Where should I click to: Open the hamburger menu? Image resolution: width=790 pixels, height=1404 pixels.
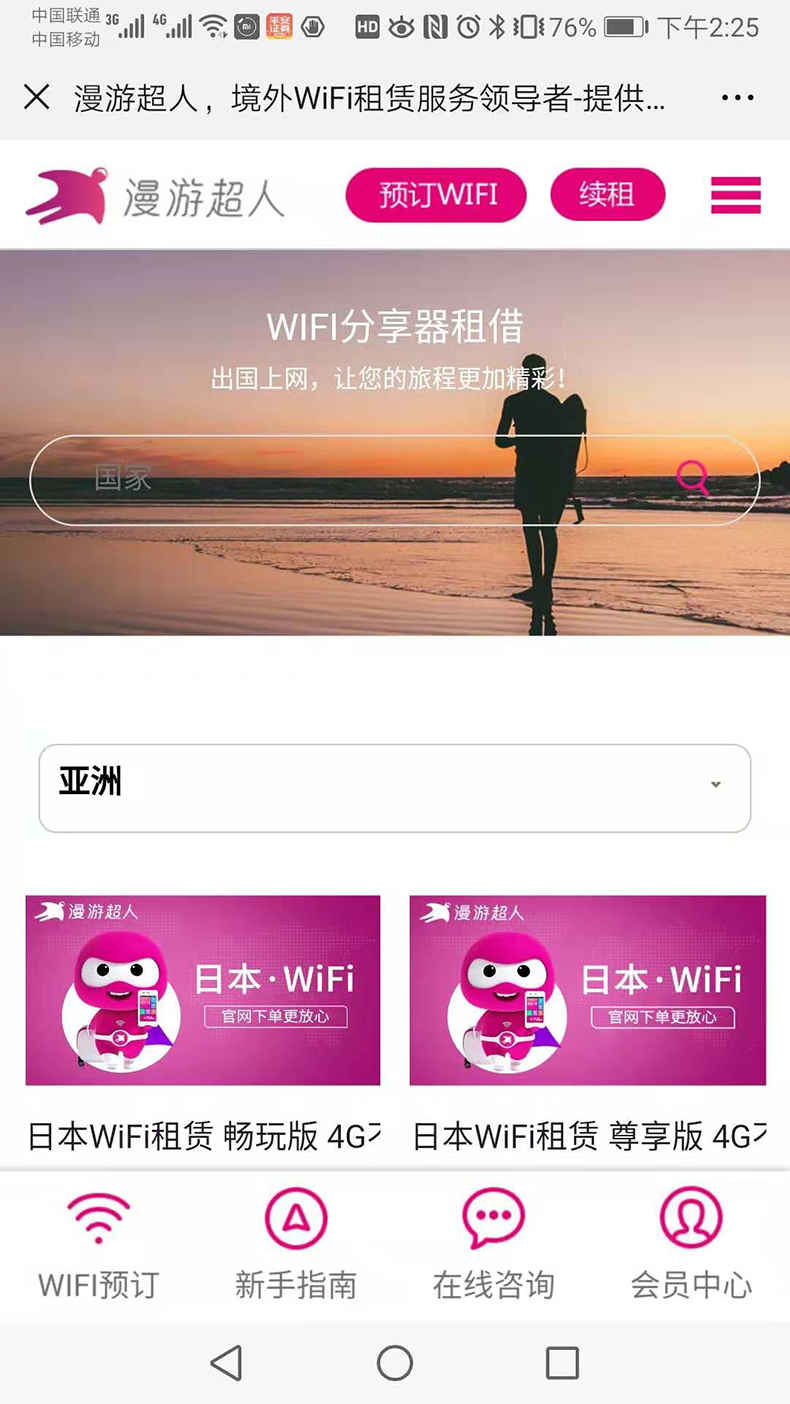[736, 195]
